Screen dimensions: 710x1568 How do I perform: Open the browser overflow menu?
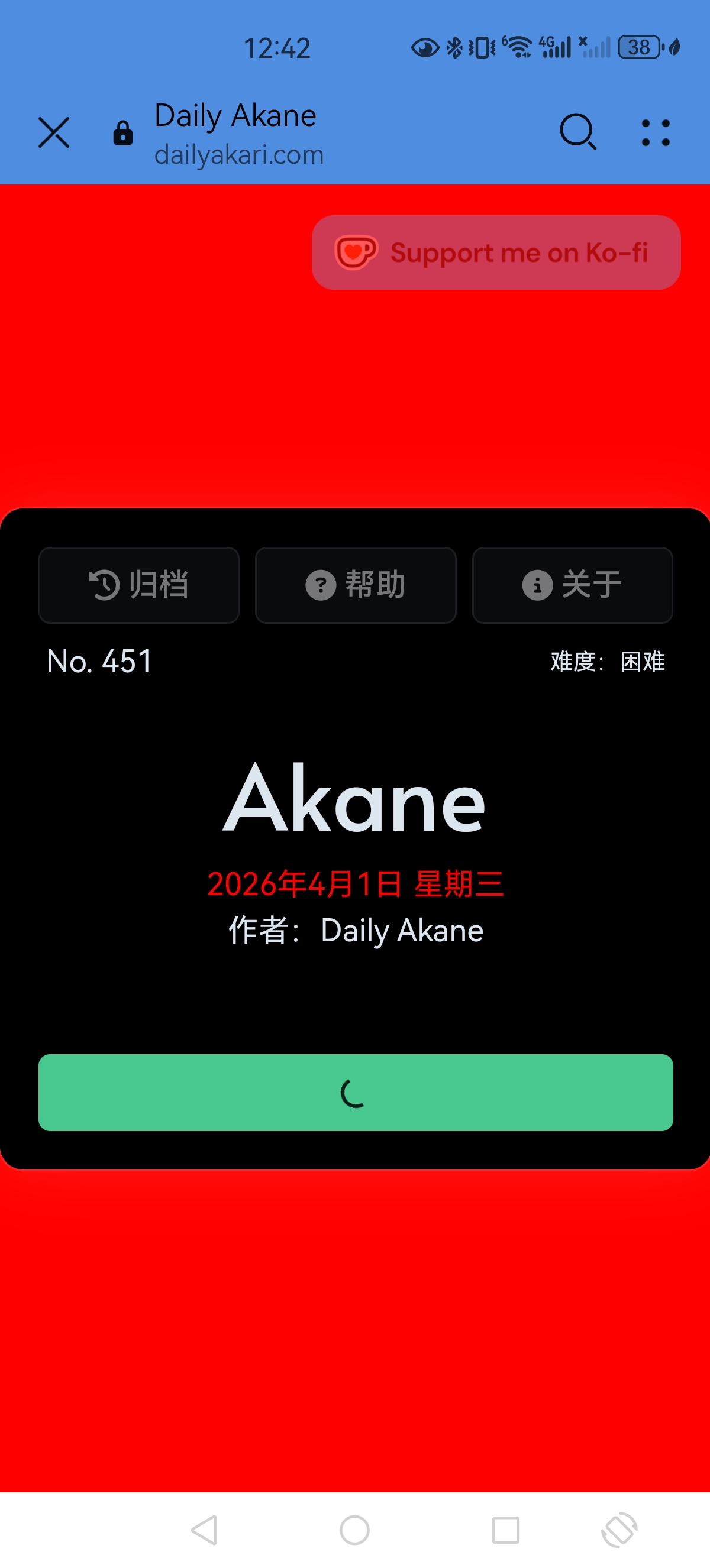[655, 132]
